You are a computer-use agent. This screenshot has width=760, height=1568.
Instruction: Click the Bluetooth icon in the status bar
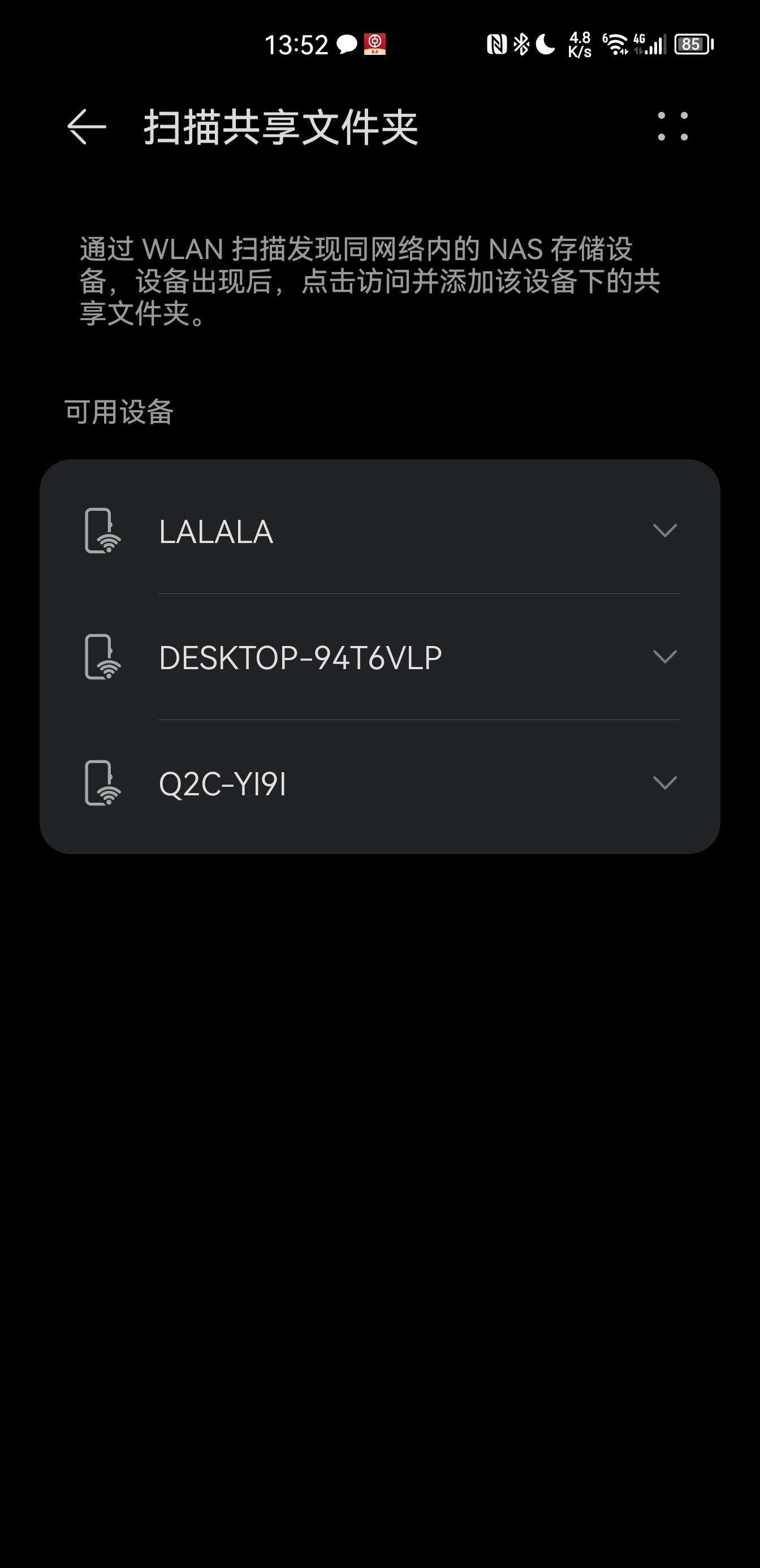[x=520, y=42]
